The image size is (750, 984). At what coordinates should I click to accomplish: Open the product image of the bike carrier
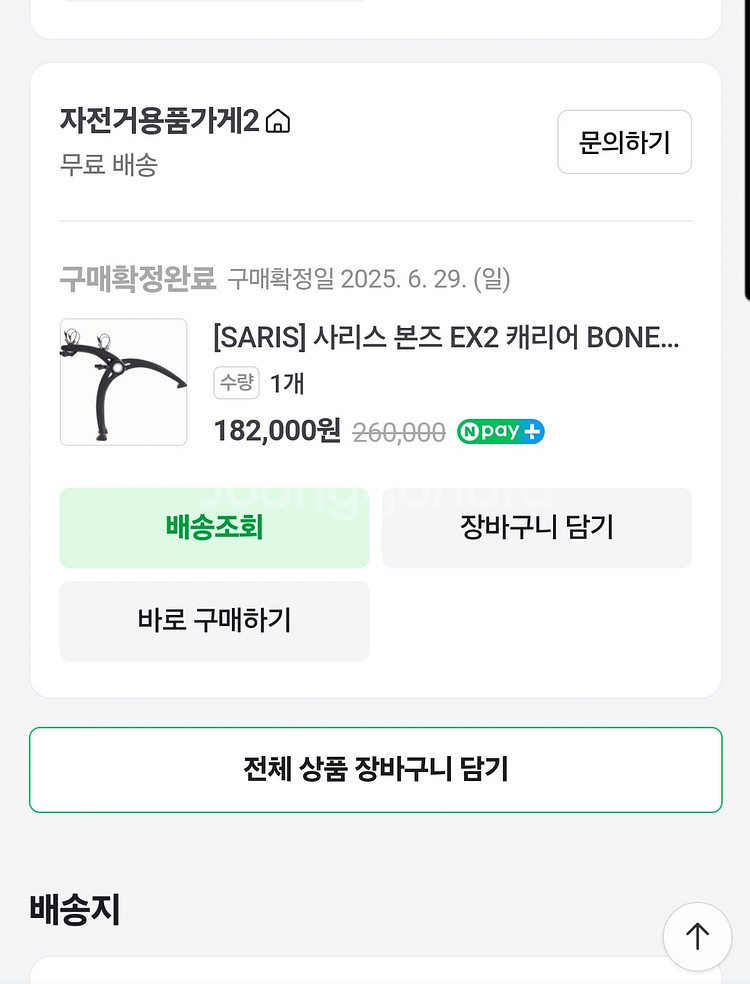[x=123, y=381]
